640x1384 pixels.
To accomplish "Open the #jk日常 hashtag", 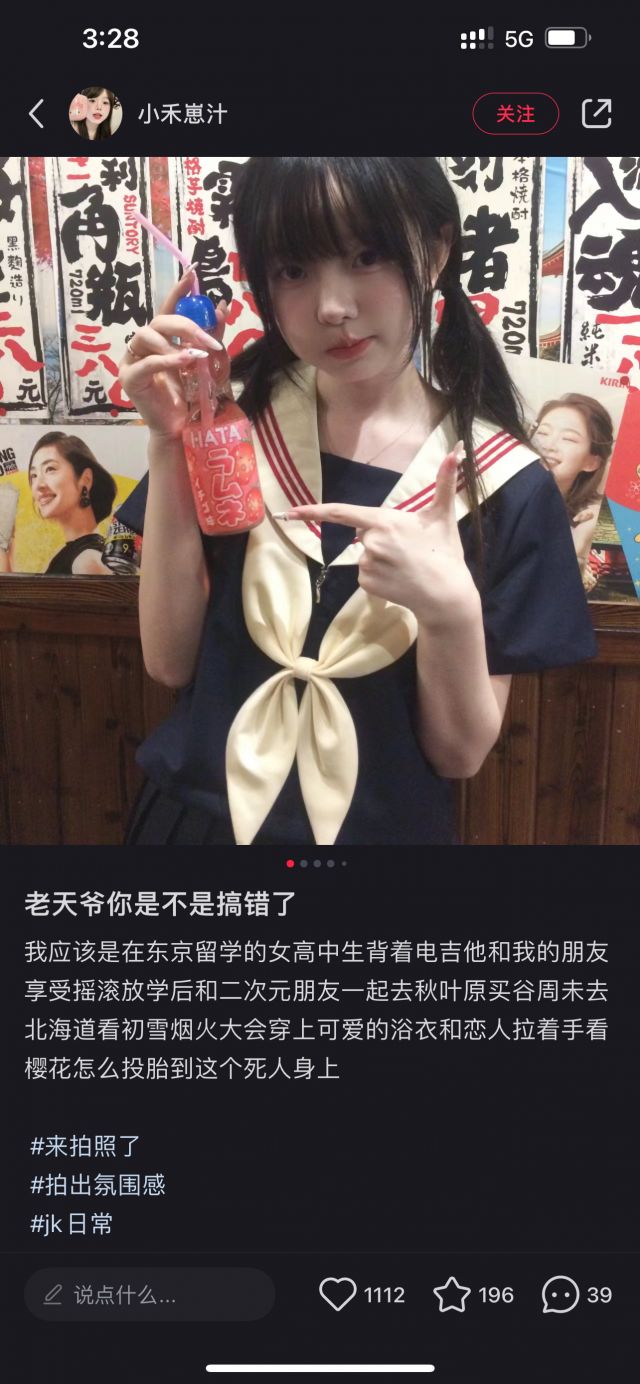I will click(x=72, y=1224).
